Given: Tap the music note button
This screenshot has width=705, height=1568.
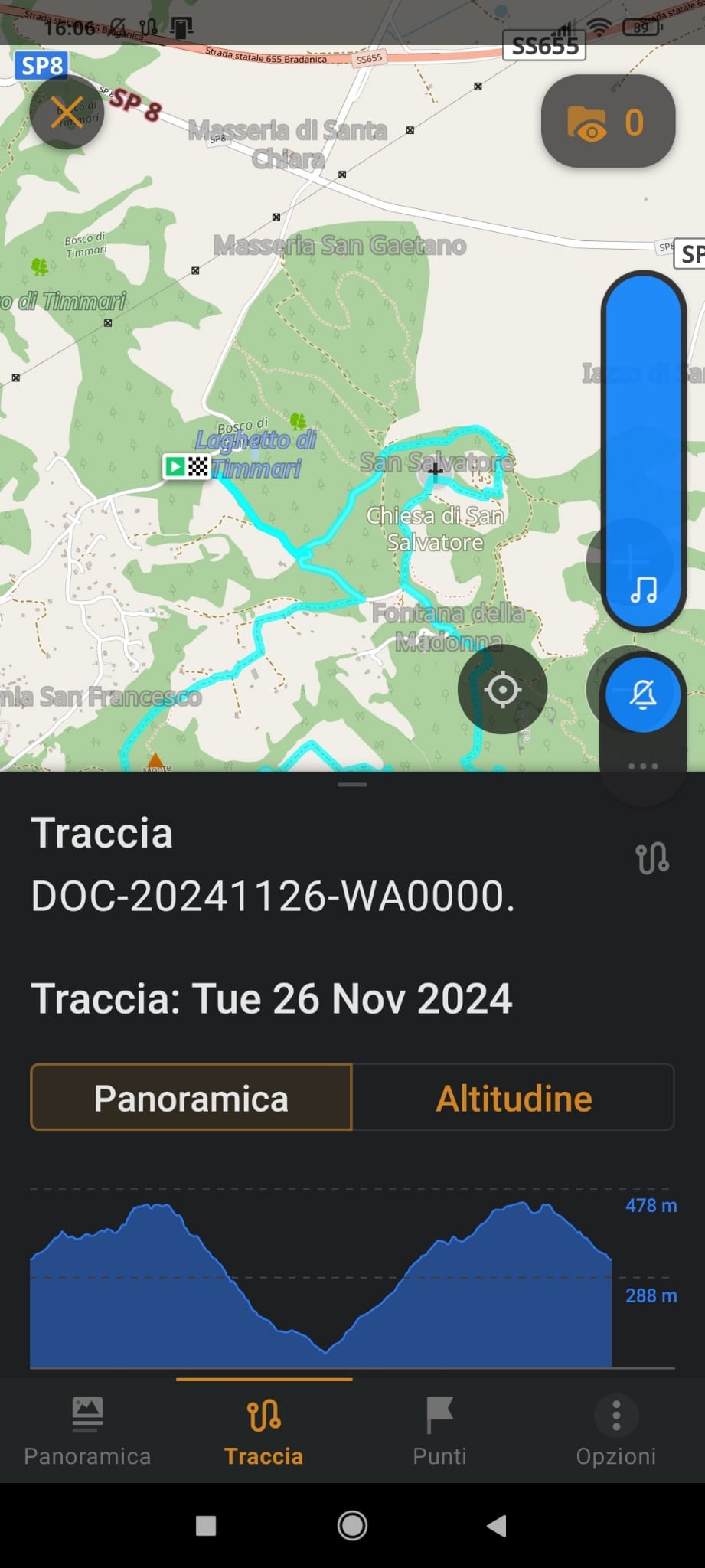Looking at the screenshot, I should pos(643,590).
